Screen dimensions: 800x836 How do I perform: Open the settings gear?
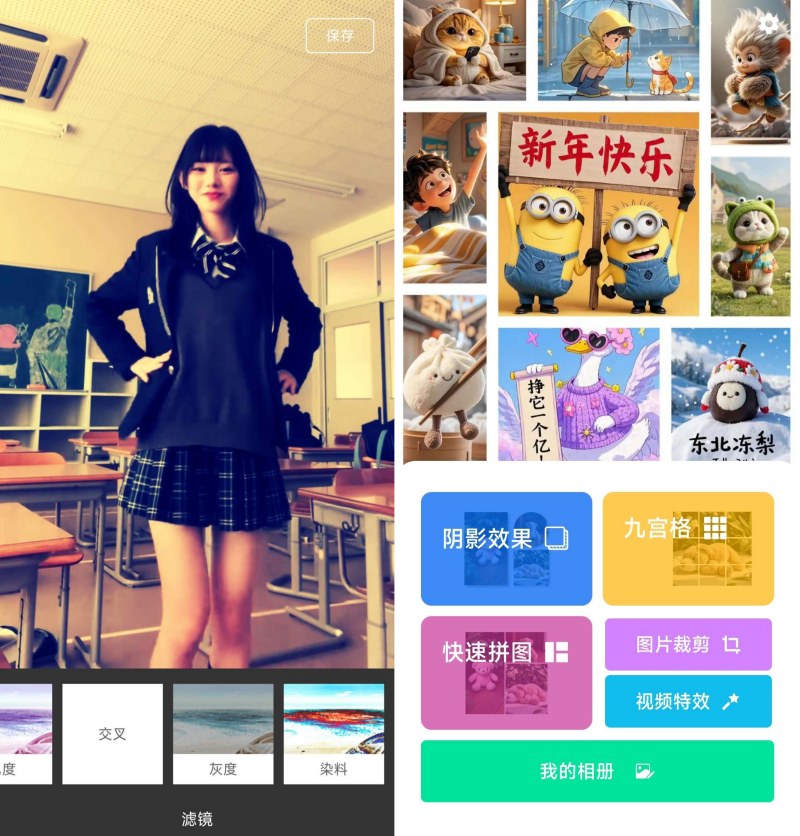[770, 23]
